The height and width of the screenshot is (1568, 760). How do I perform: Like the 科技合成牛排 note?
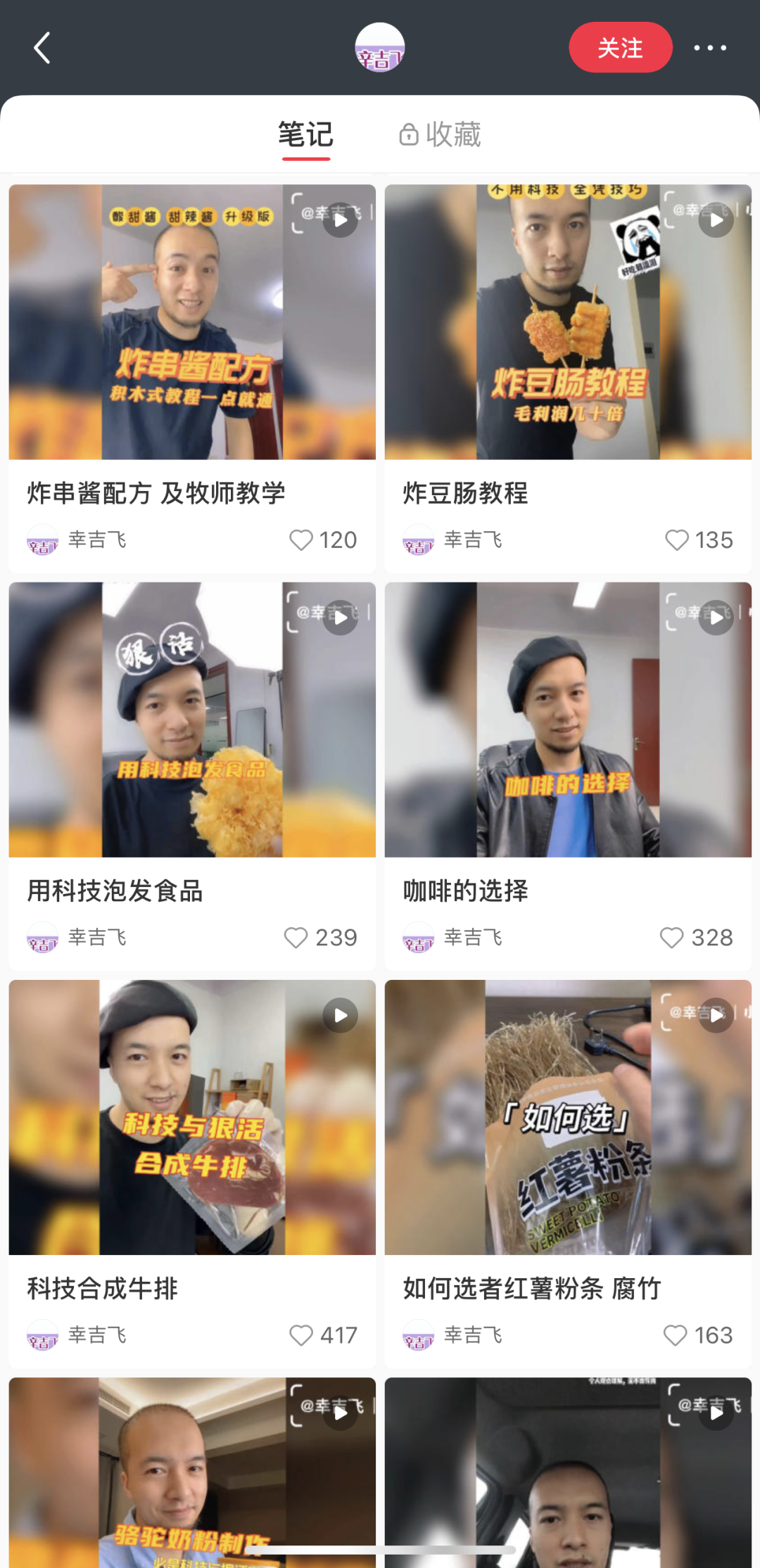(x=301, y=1335)
